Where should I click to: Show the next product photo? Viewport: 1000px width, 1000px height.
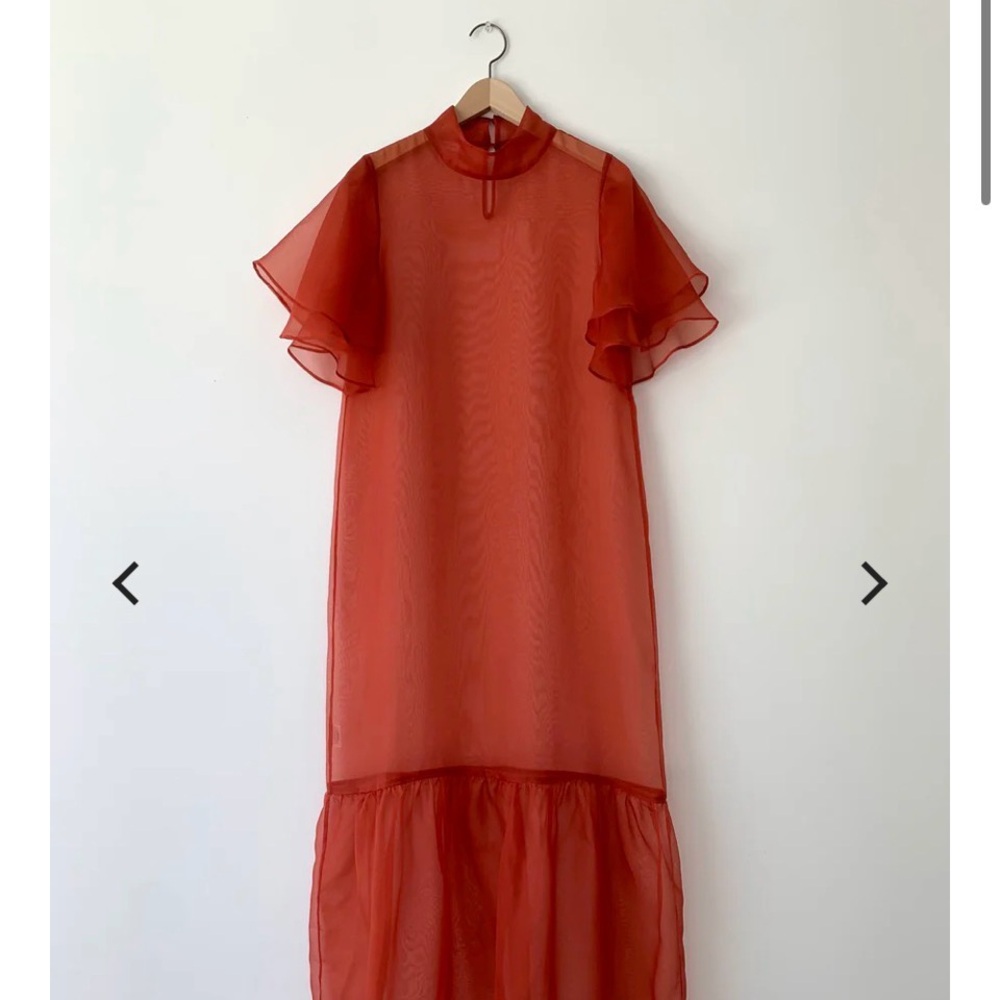click(874, 583)
